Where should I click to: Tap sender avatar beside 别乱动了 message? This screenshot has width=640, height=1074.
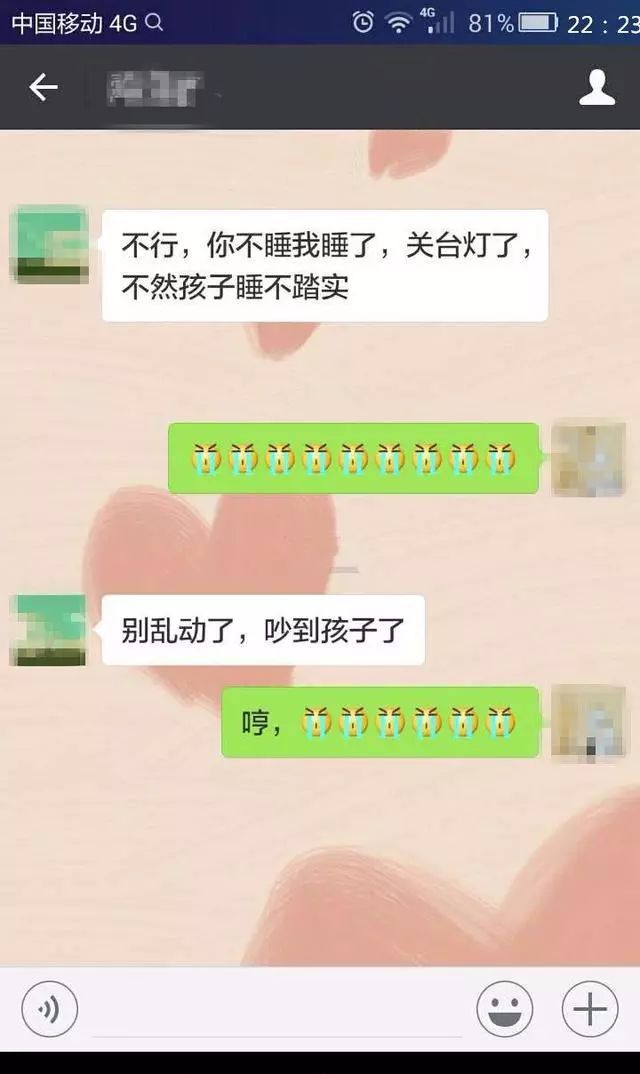coord(48,630)
